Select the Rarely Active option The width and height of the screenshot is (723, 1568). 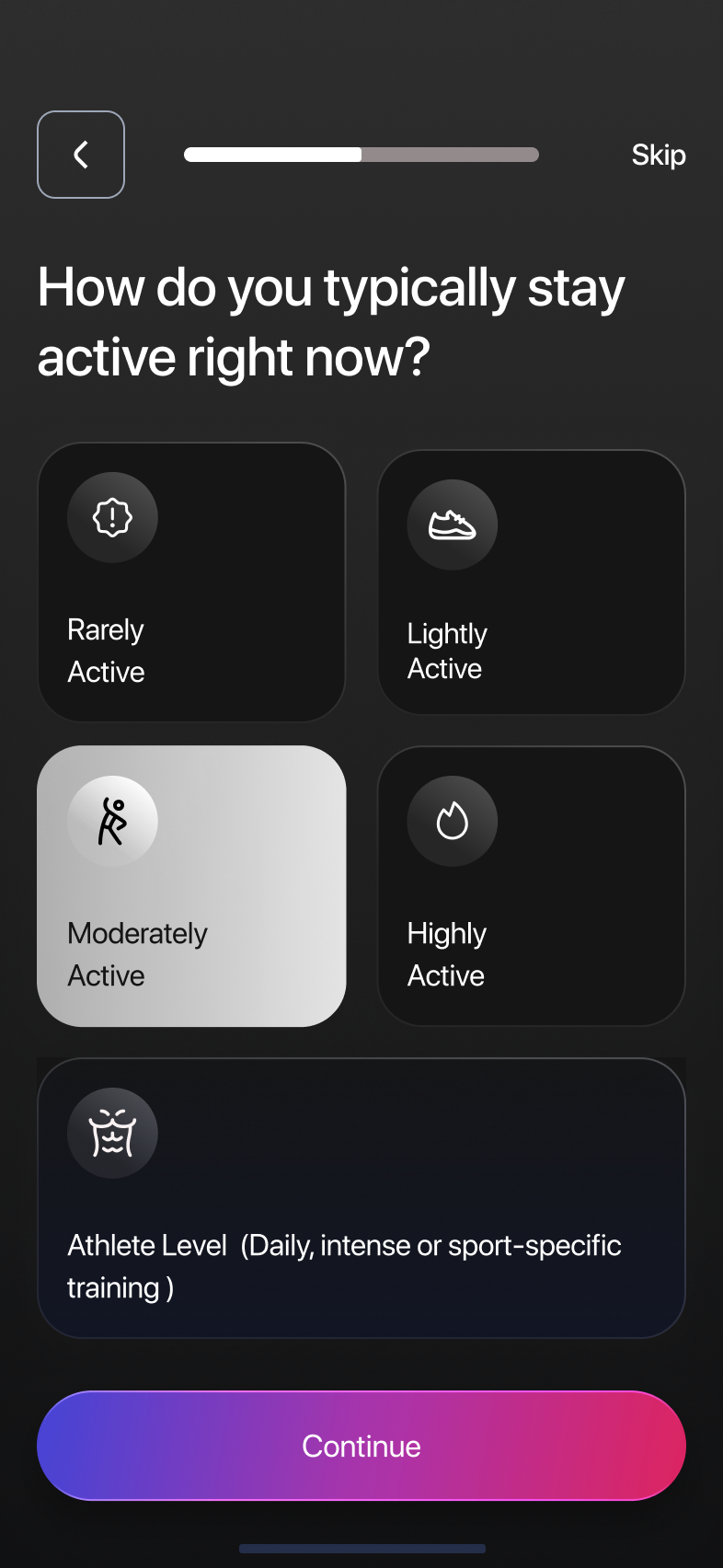[x=191, y=582]
